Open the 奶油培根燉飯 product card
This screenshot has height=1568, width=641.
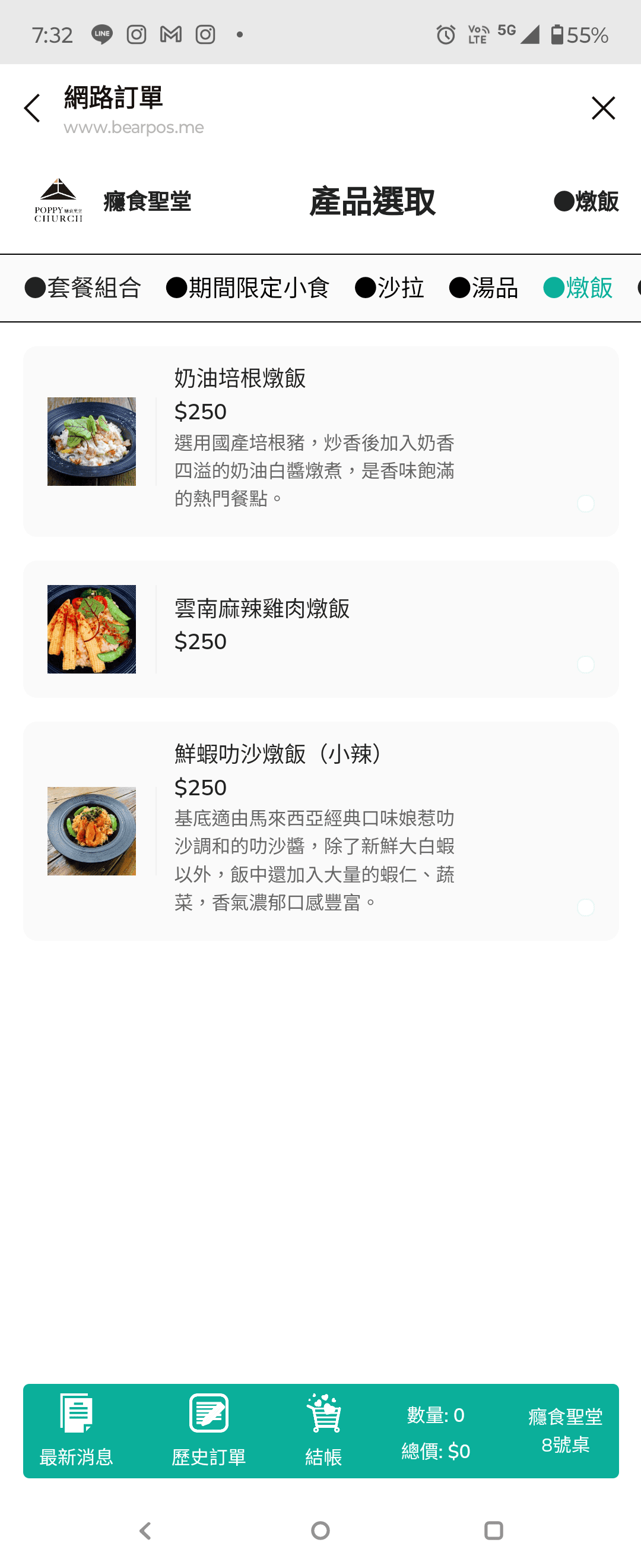tap(320, 441)
